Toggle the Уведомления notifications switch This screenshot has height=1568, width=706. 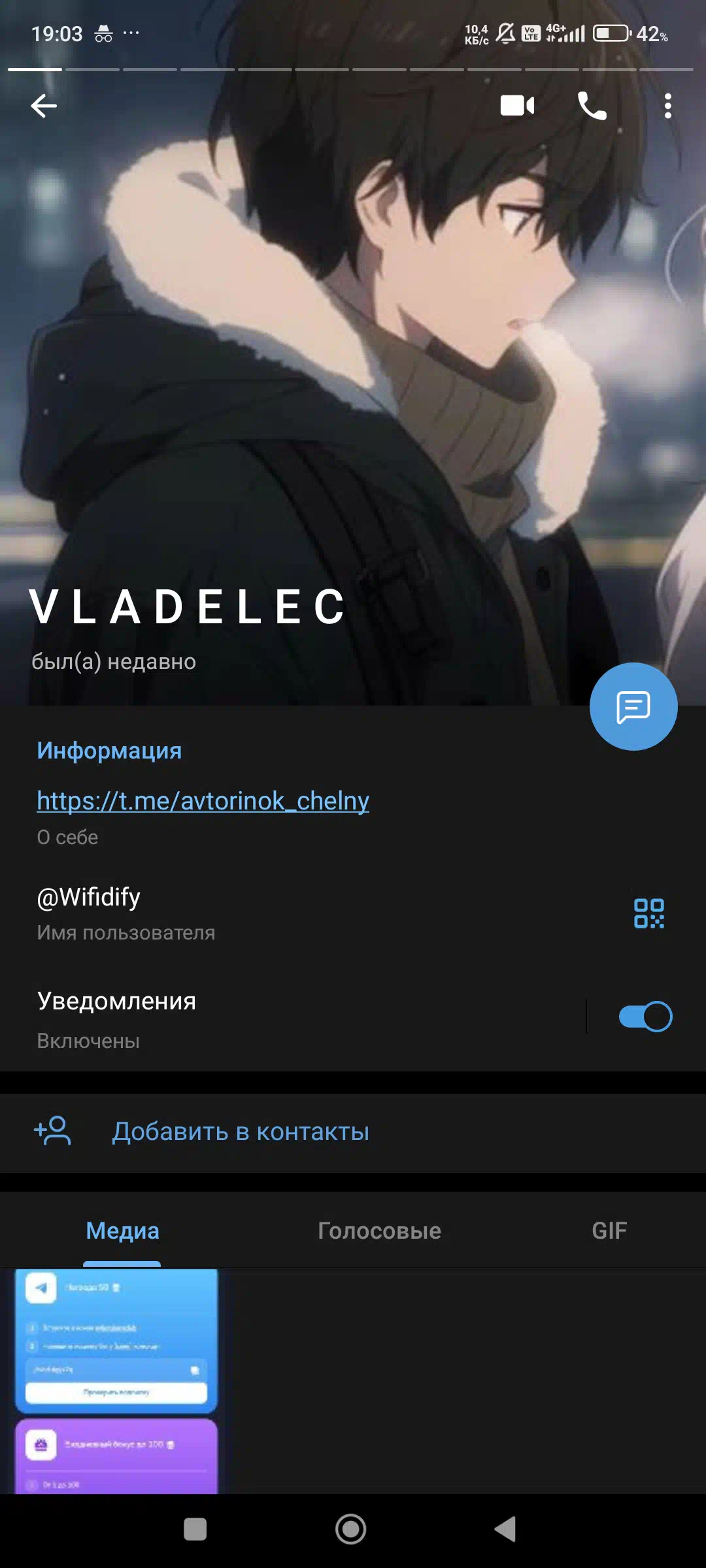(645, 1017)
